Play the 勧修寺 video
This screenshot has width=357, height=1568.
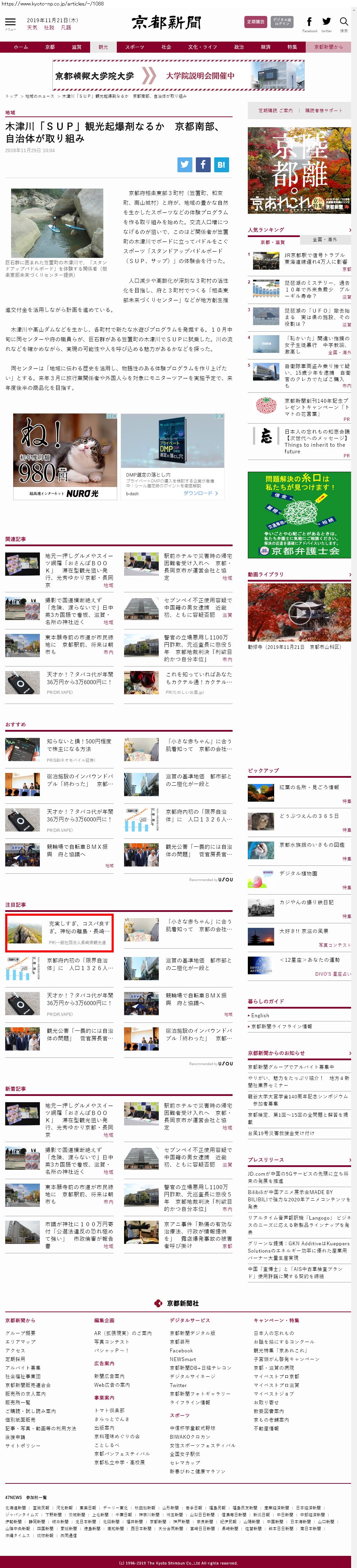[x=299, y=612]
